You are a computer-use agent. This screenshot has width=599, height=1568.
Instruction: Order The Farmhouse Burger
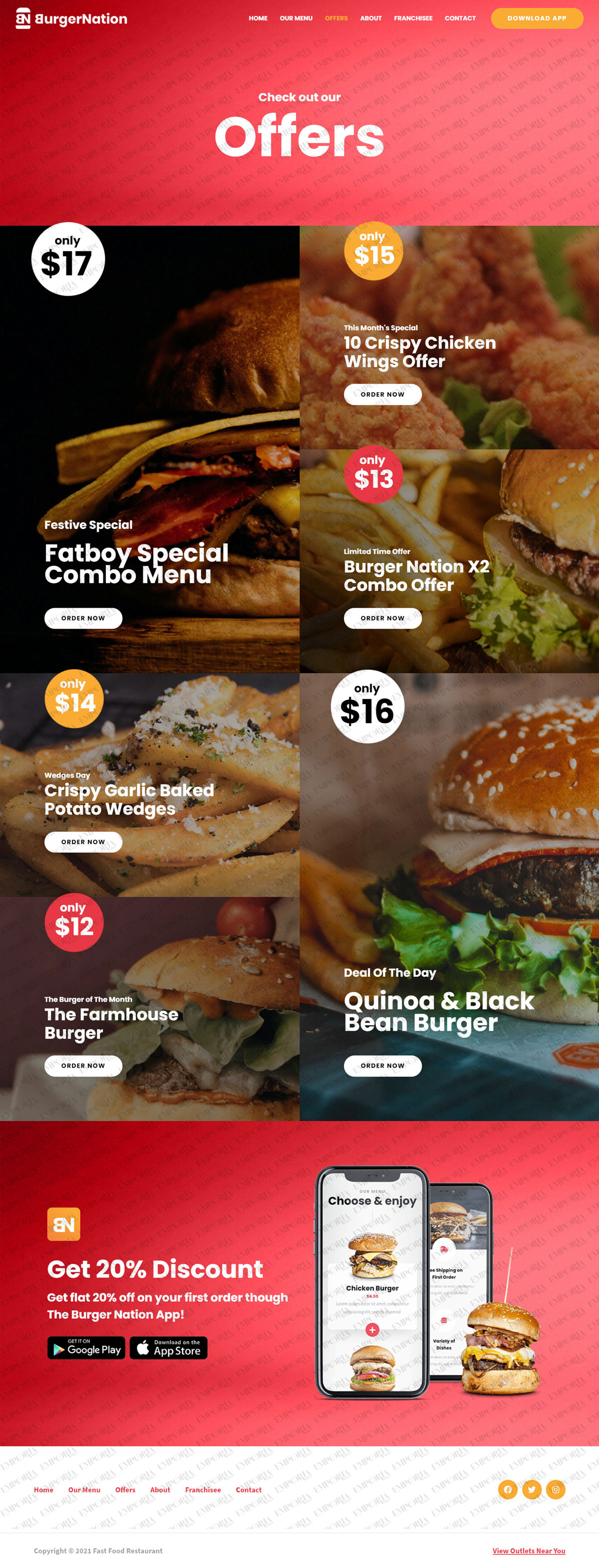[83, 1065]
